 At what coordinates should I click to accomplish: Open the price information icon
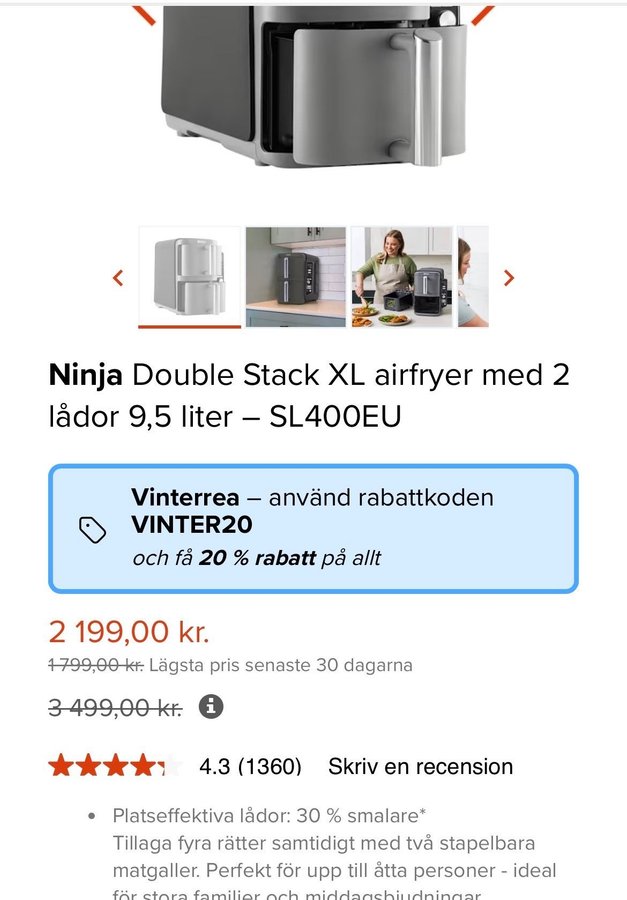(211, 707)
